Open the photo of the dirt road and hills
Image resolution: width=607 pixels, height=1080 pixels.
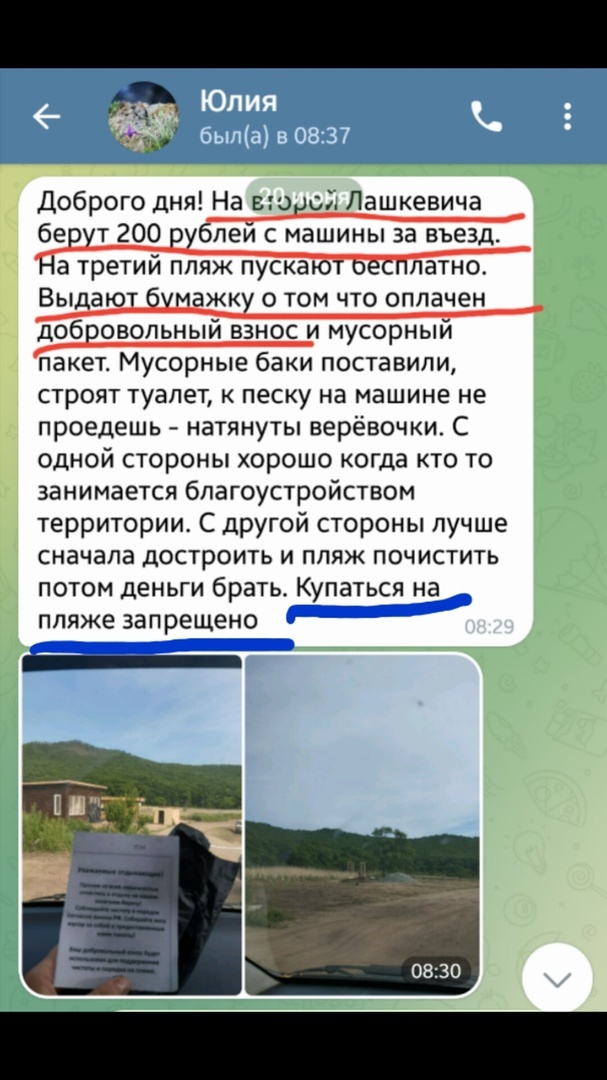362,825
